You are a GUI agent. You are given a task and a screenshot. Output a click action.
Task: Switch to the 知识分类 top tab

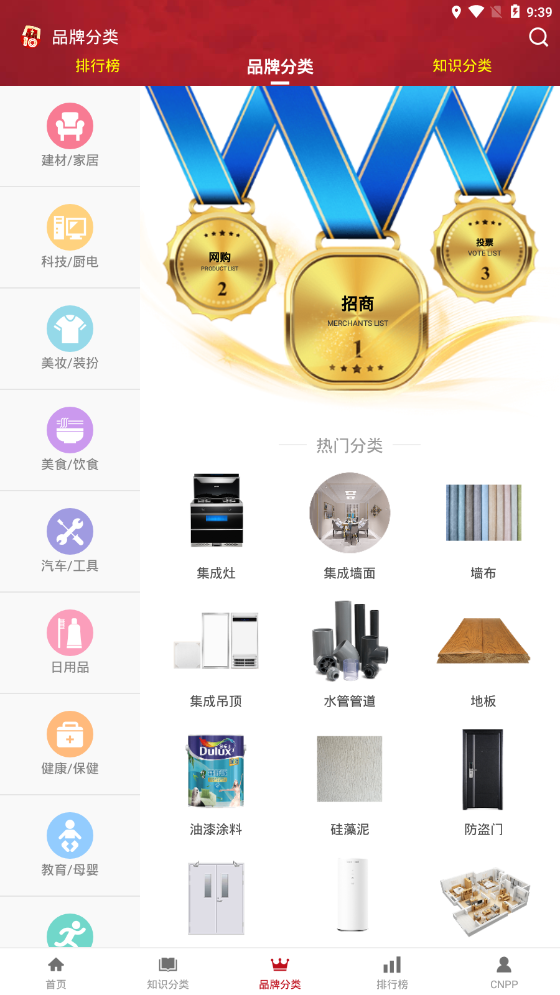[462, 66]
